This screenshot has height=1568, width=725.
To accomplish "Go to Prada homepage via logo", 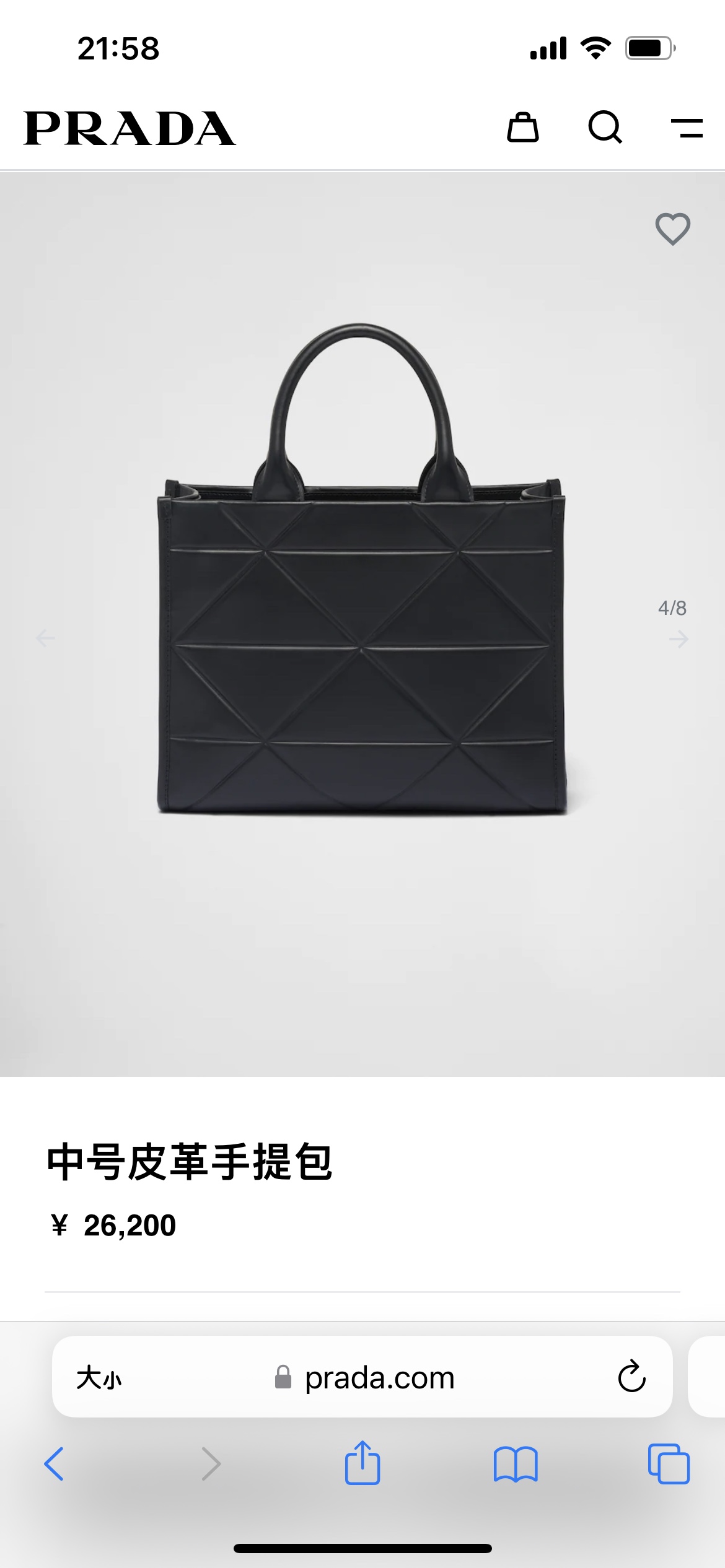I will tap(130, 129).
